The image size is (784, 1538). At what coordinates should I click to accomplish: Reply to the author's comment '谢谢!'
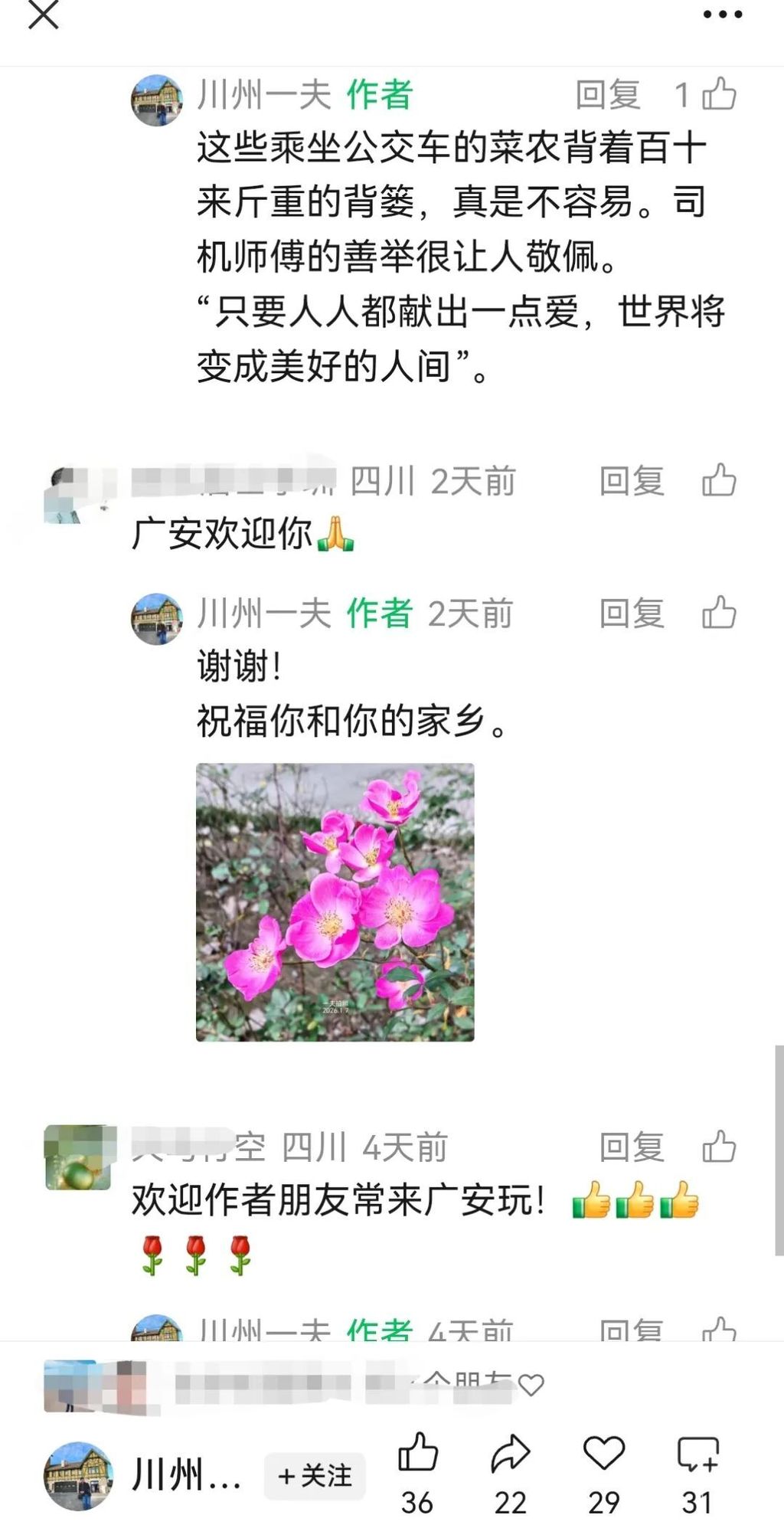631,614
